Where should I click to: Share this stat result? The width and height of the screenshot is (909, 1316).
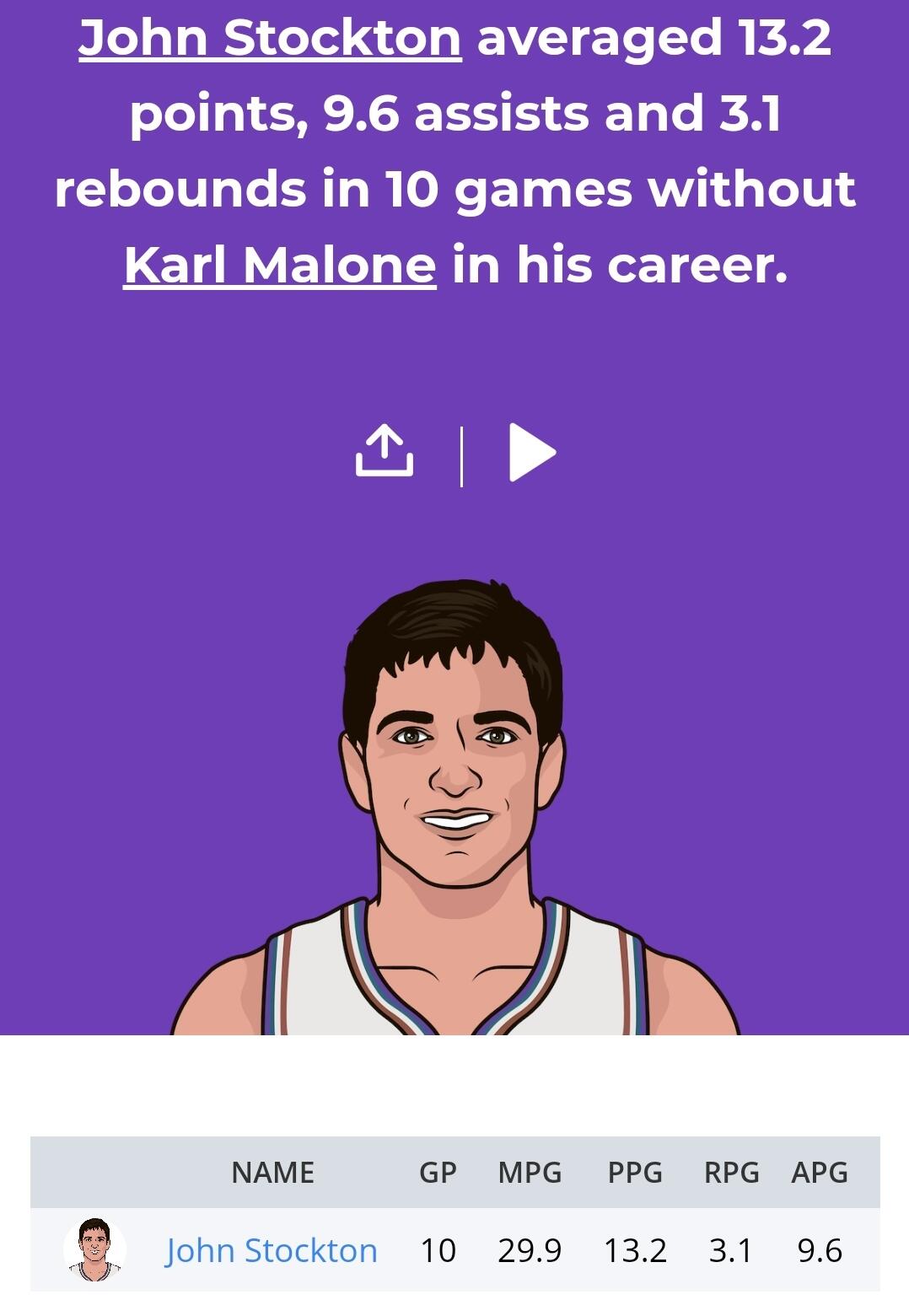385,451
